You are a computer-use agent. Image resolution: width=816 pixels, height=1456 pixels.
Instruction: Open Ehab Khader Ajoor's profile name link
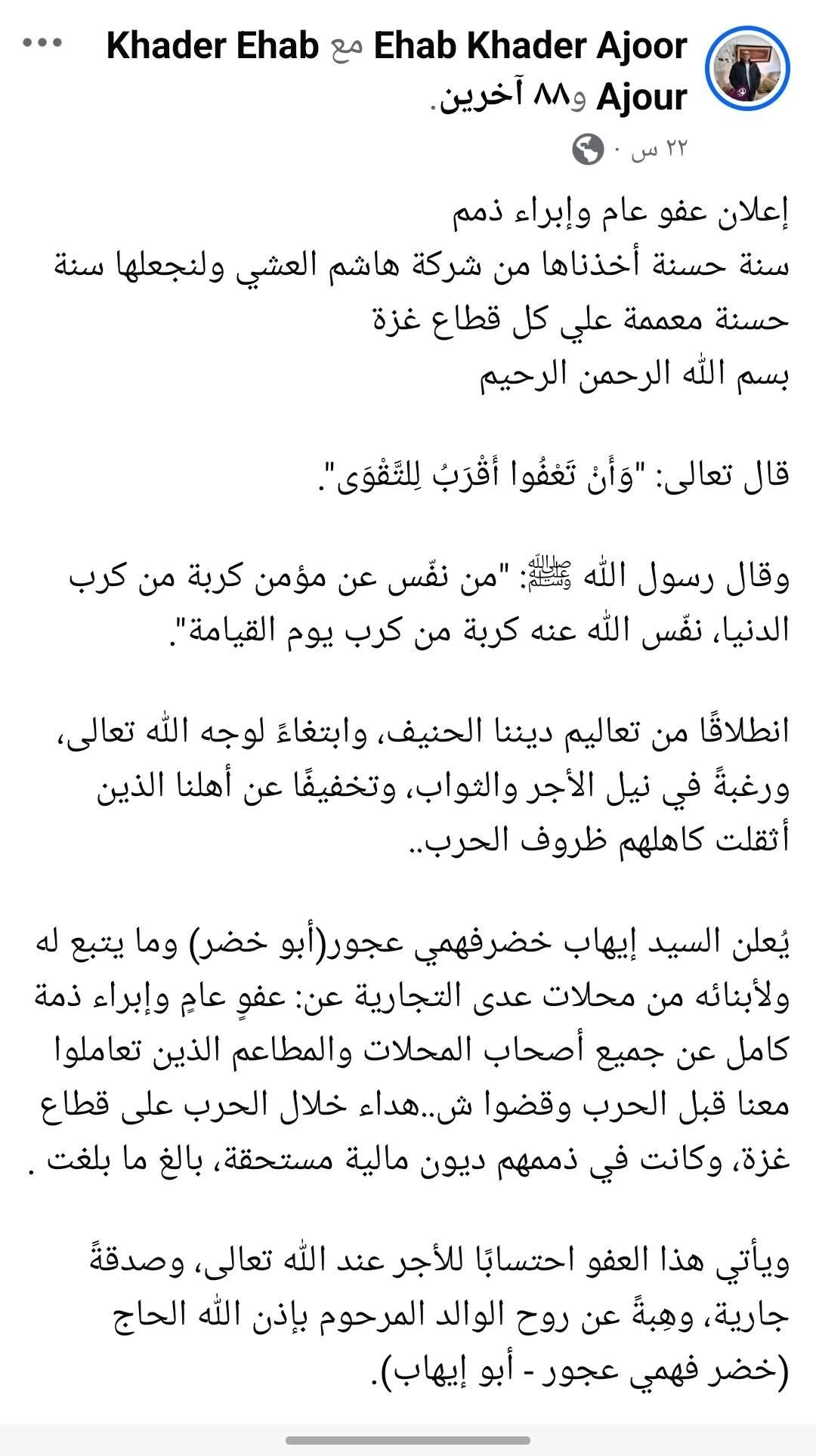tap(530, 47)
